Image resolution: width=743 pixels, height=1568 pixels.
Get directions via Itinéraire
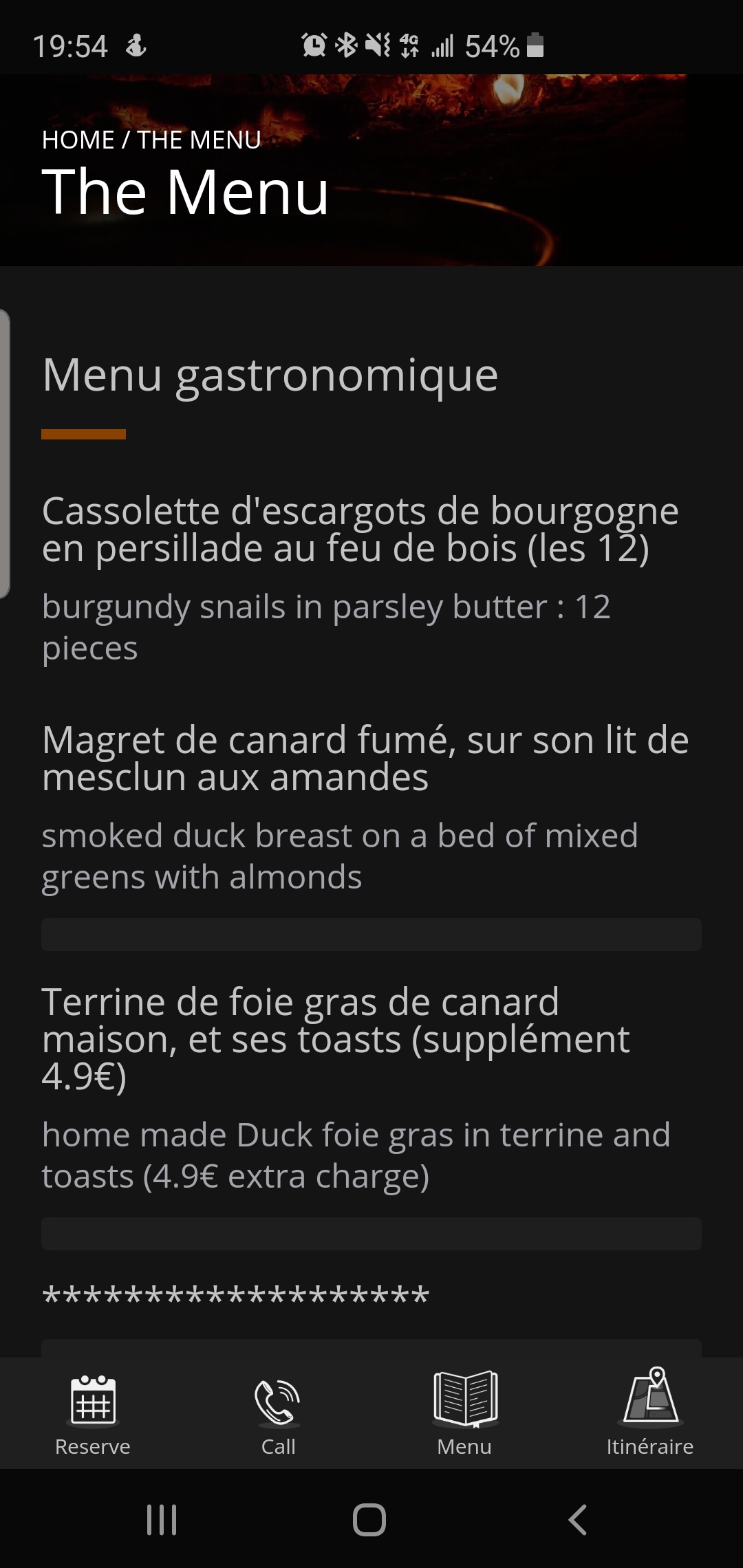click(649, 1413)
